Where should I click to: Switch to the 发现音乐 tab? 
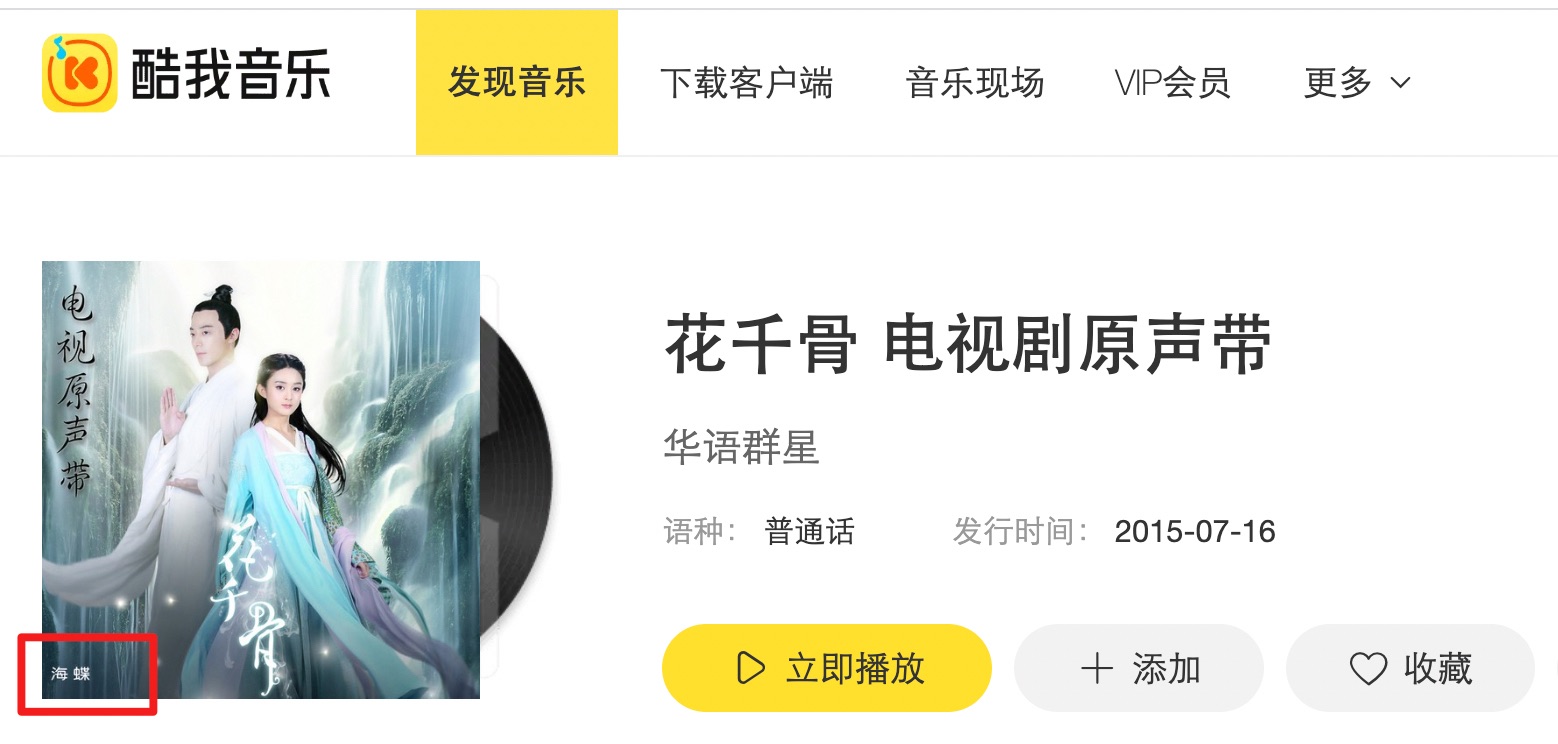(516, 83)
